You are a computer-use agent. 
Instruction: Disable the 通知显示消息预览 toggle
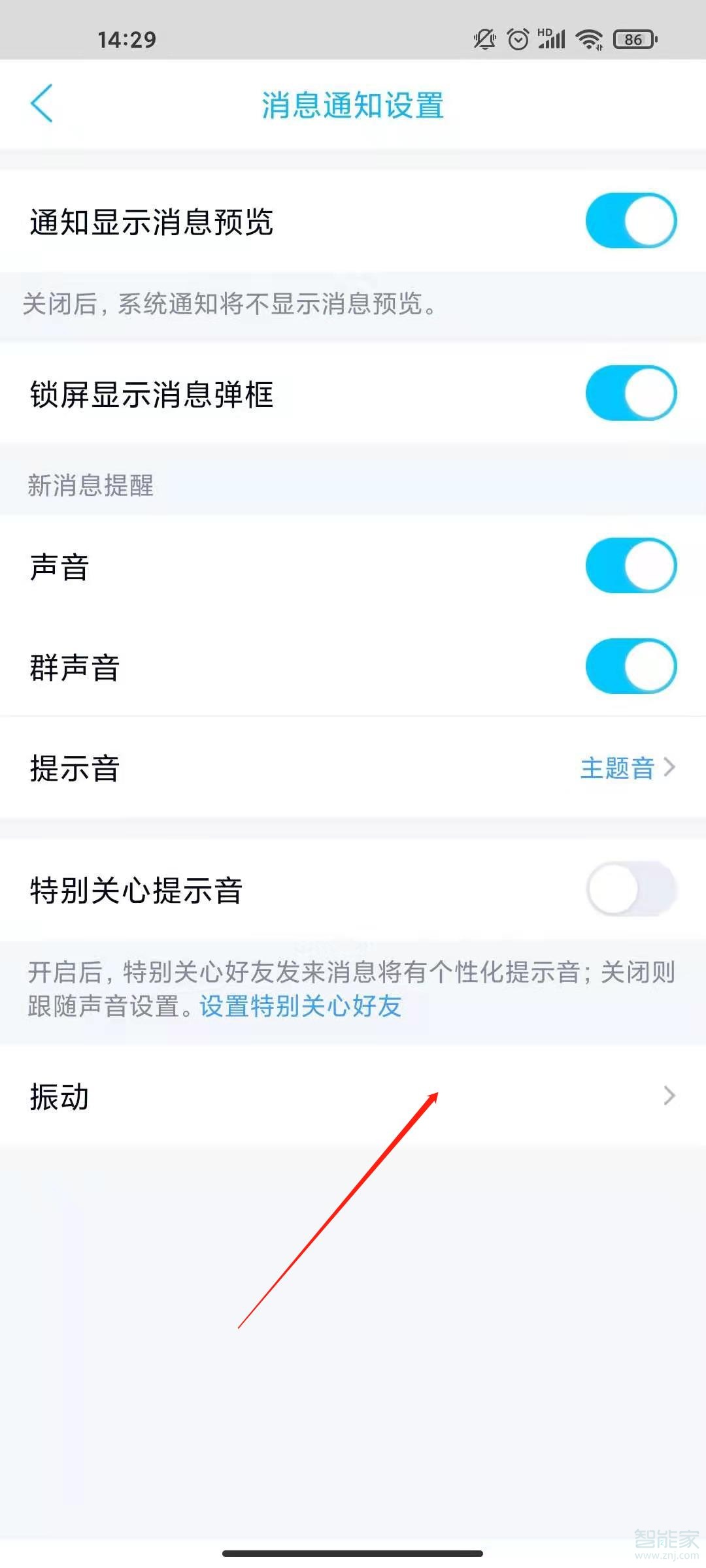[630, 221]
